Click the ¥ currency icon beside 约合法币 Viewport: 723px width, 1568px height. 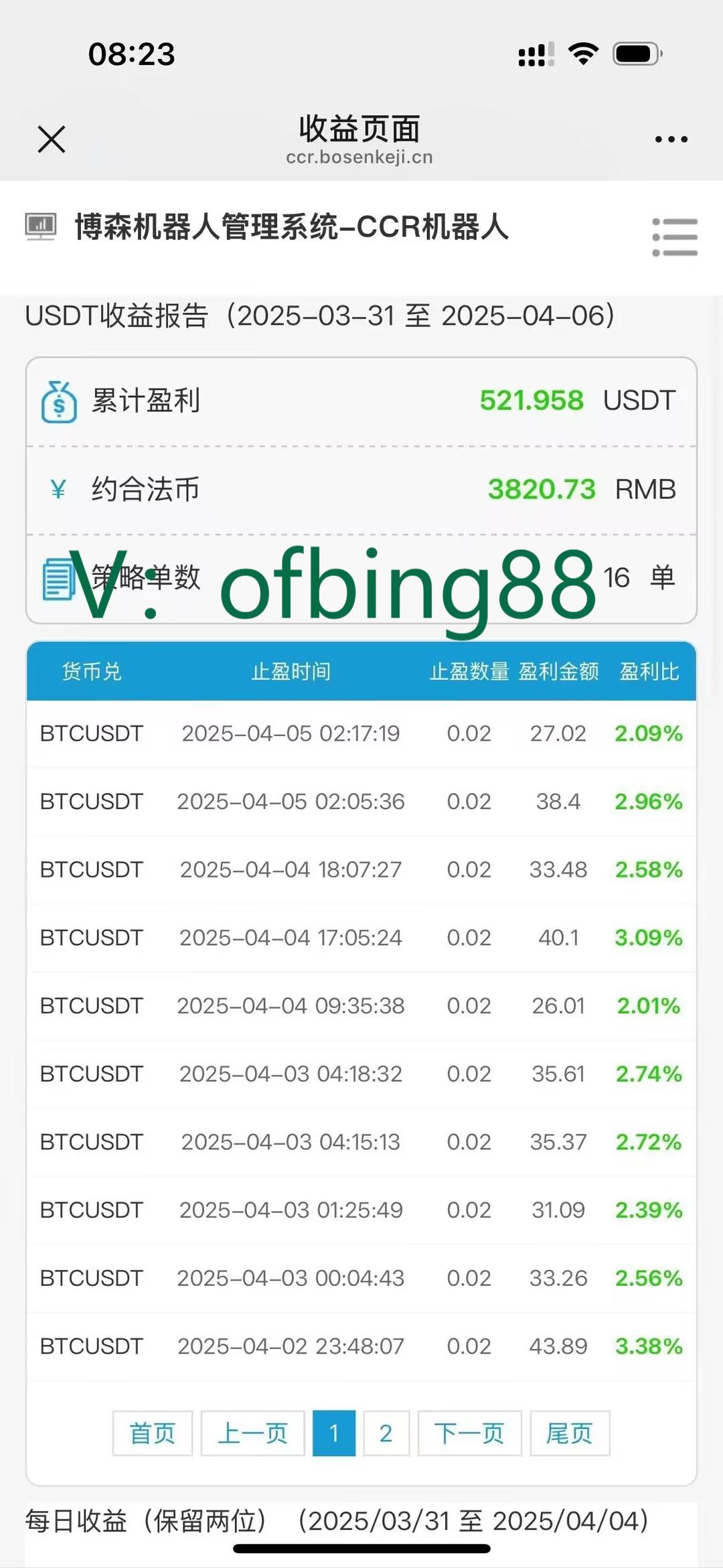point(59,489)
